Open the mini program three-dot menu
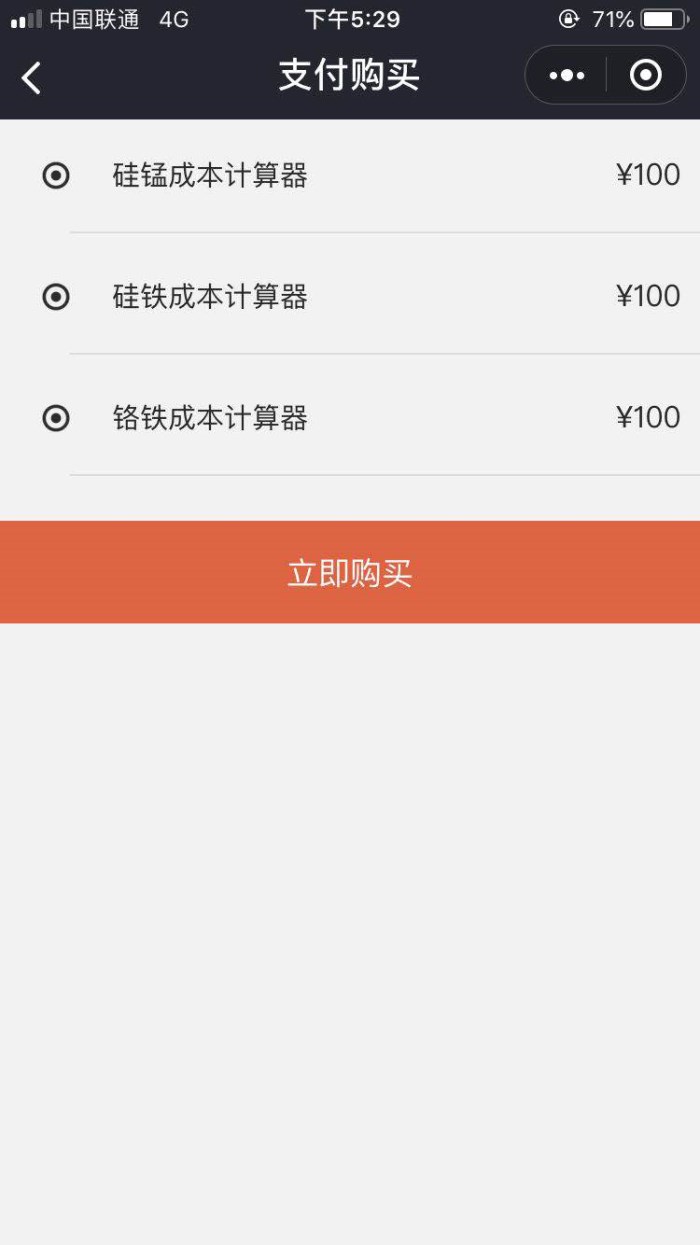 click(567, 75)
